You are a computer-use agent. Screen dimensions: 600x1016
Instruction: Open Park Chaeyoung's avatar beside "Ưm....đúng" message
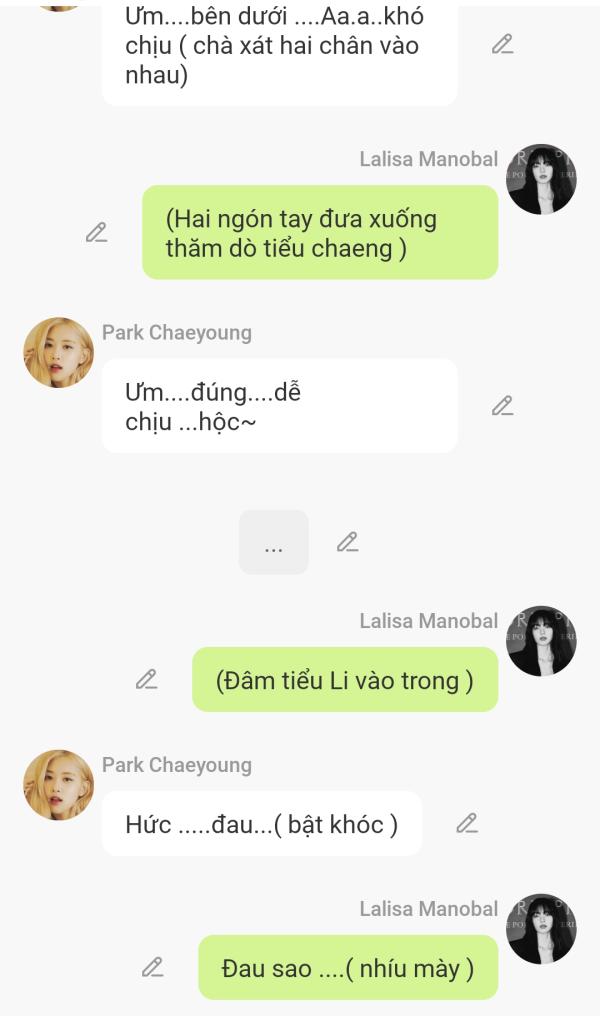coord(58,353)
